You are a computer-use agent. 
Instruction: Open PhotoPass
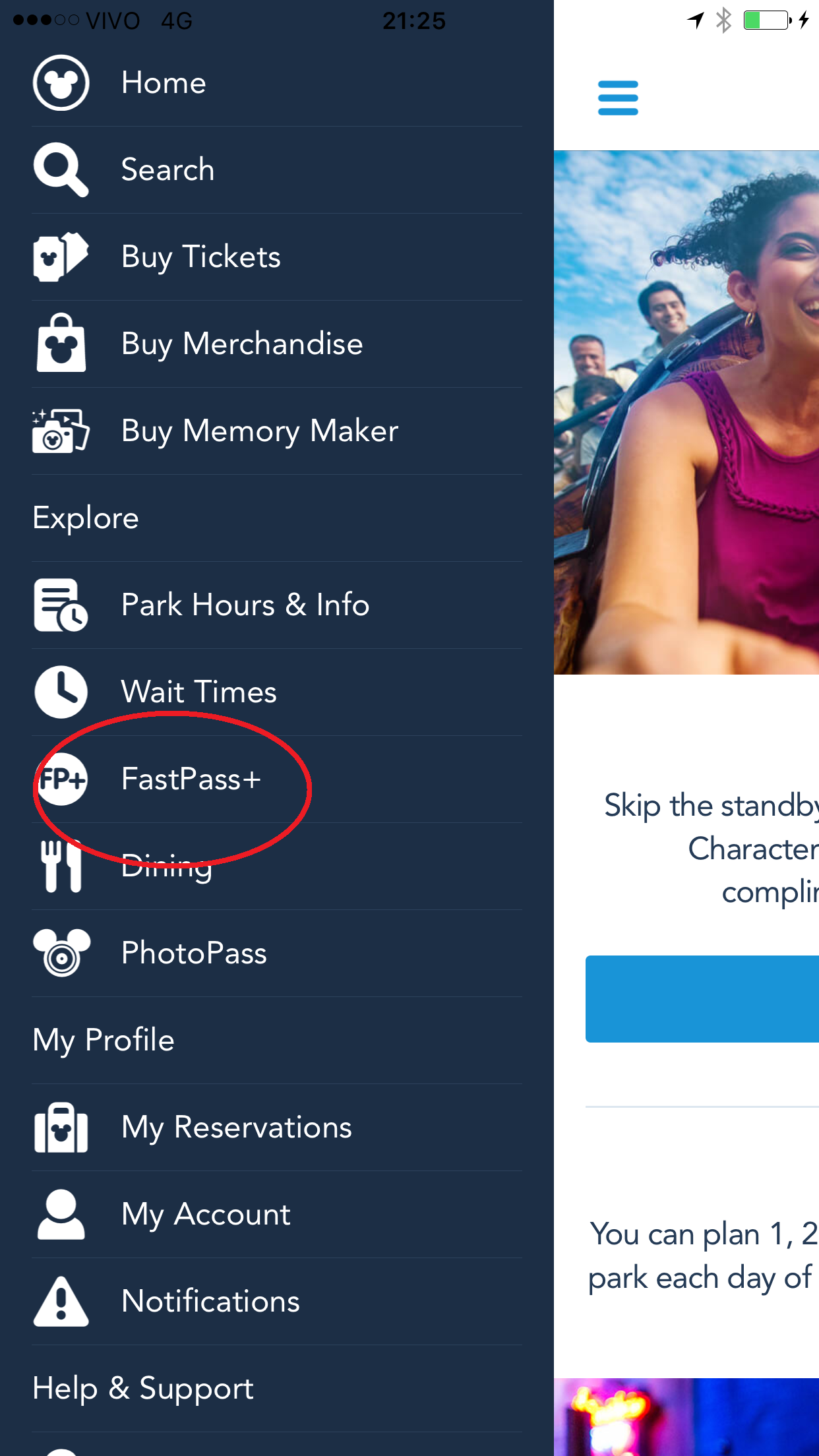click(194, 954)
